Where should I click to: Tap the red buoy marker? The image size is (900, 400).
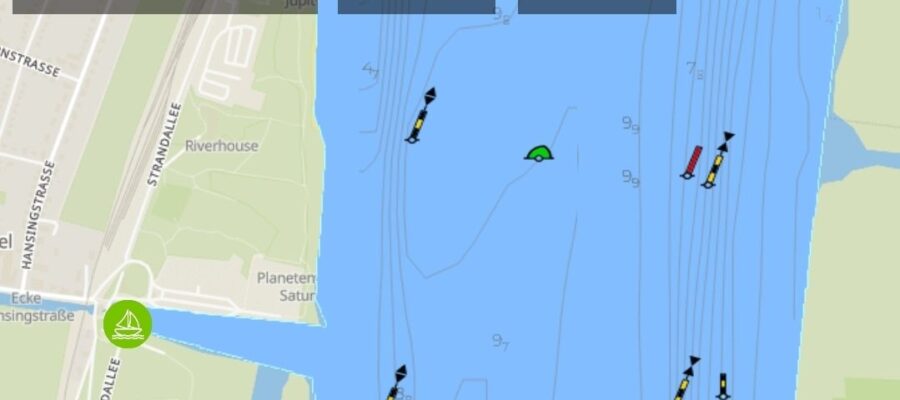coord(692,162)
